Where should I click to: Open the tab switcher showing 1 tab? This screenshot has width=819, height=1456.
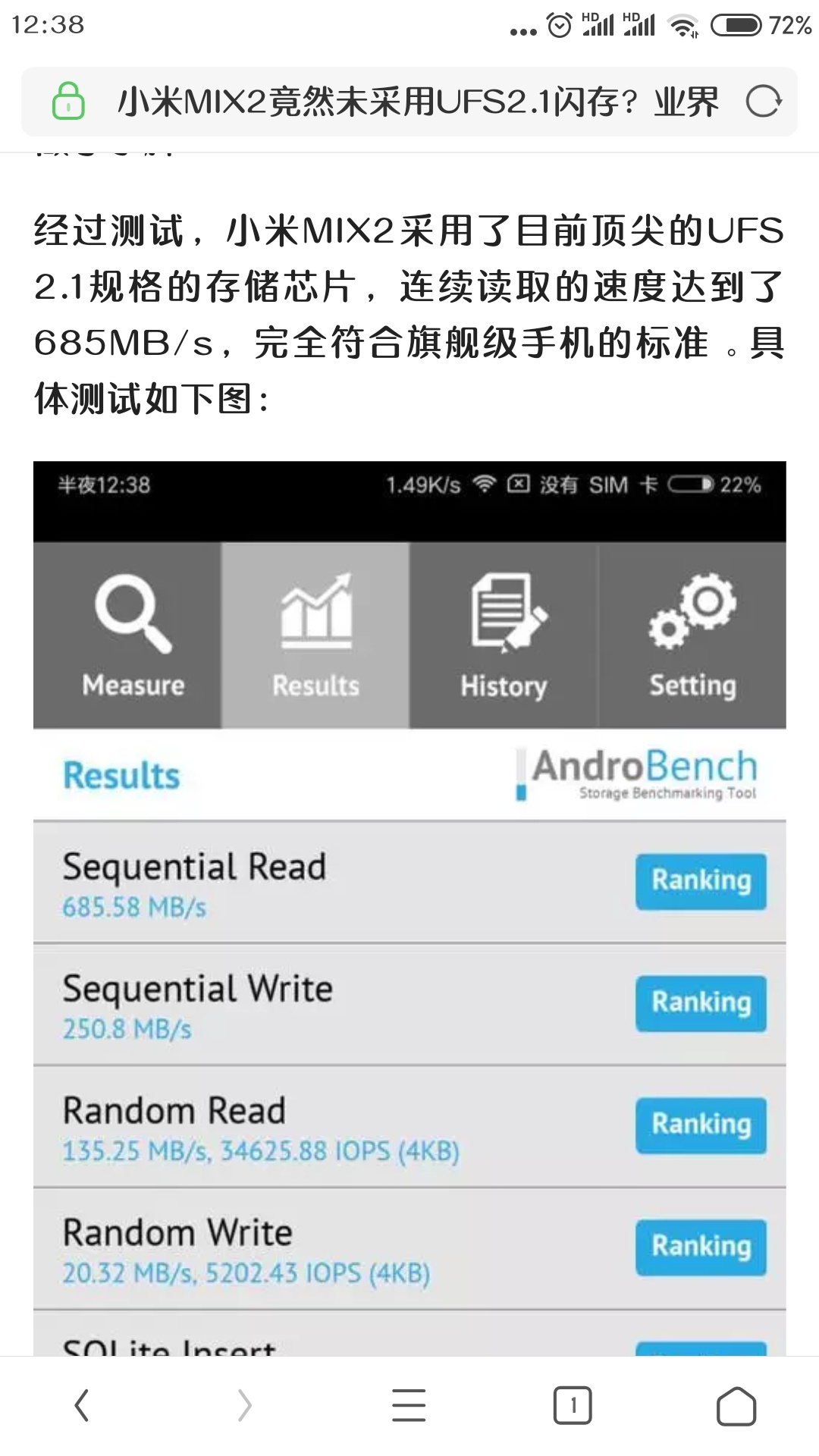click(573, 1405)
